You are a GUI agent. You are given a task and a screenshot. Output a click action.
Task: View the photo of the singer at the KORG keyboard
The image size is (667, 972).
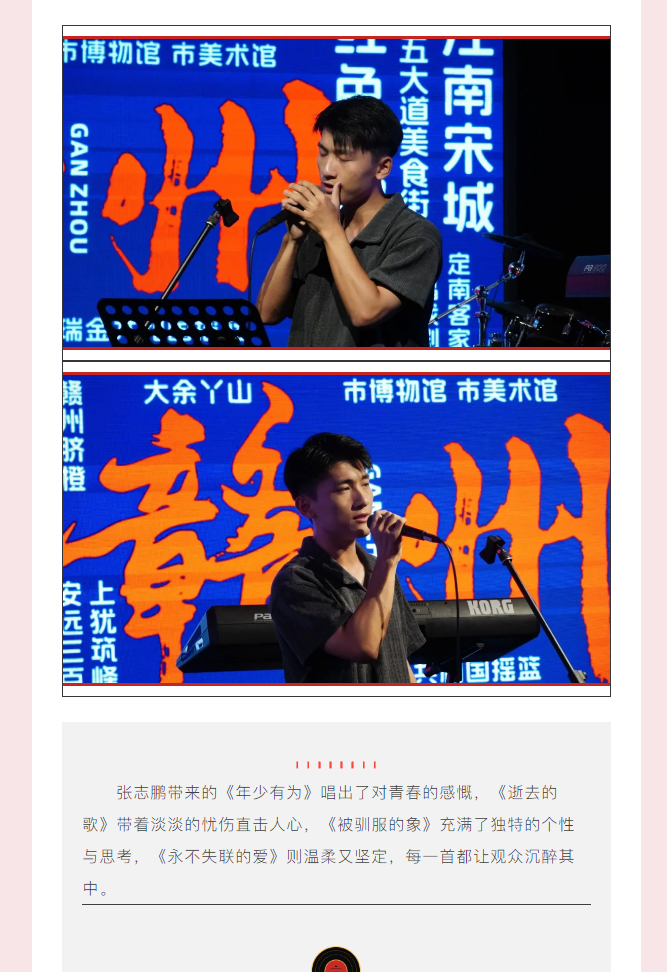[336, 529]
